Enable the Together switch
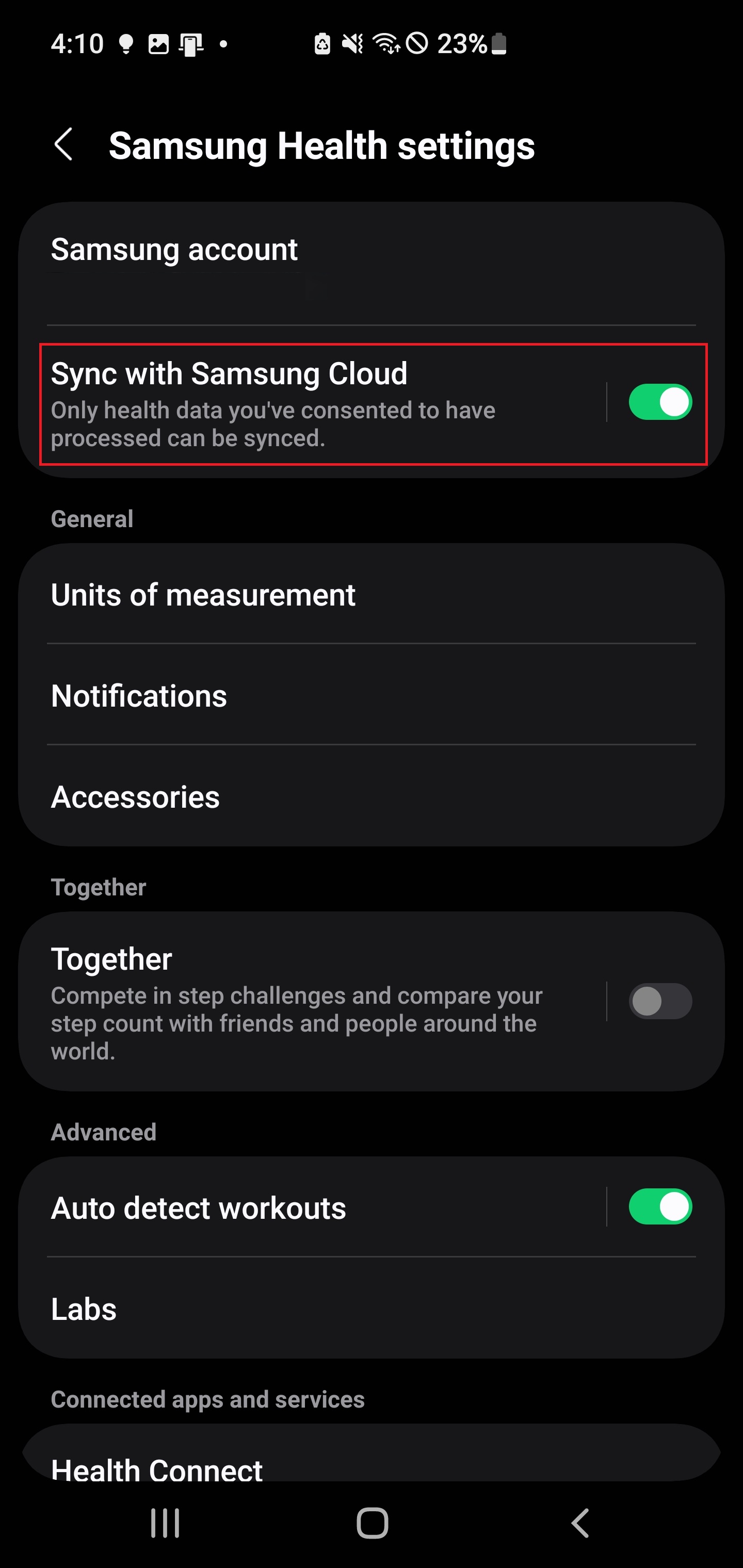Image resolution: width=743 pixels, height=1568 pixels. coord(659,1001)
